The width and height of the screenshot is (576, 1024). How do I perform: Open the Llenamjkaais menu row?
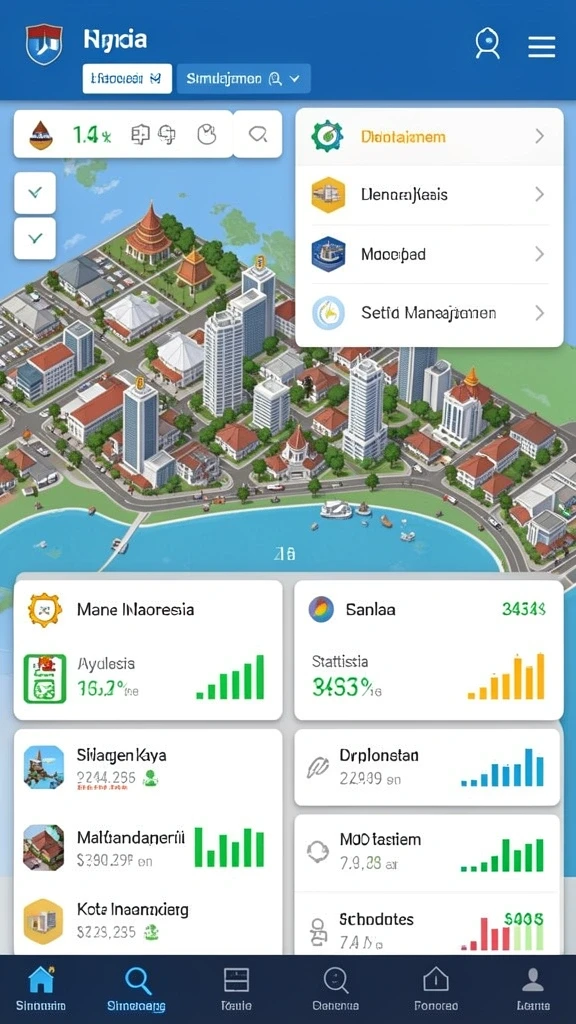(429, 195)
